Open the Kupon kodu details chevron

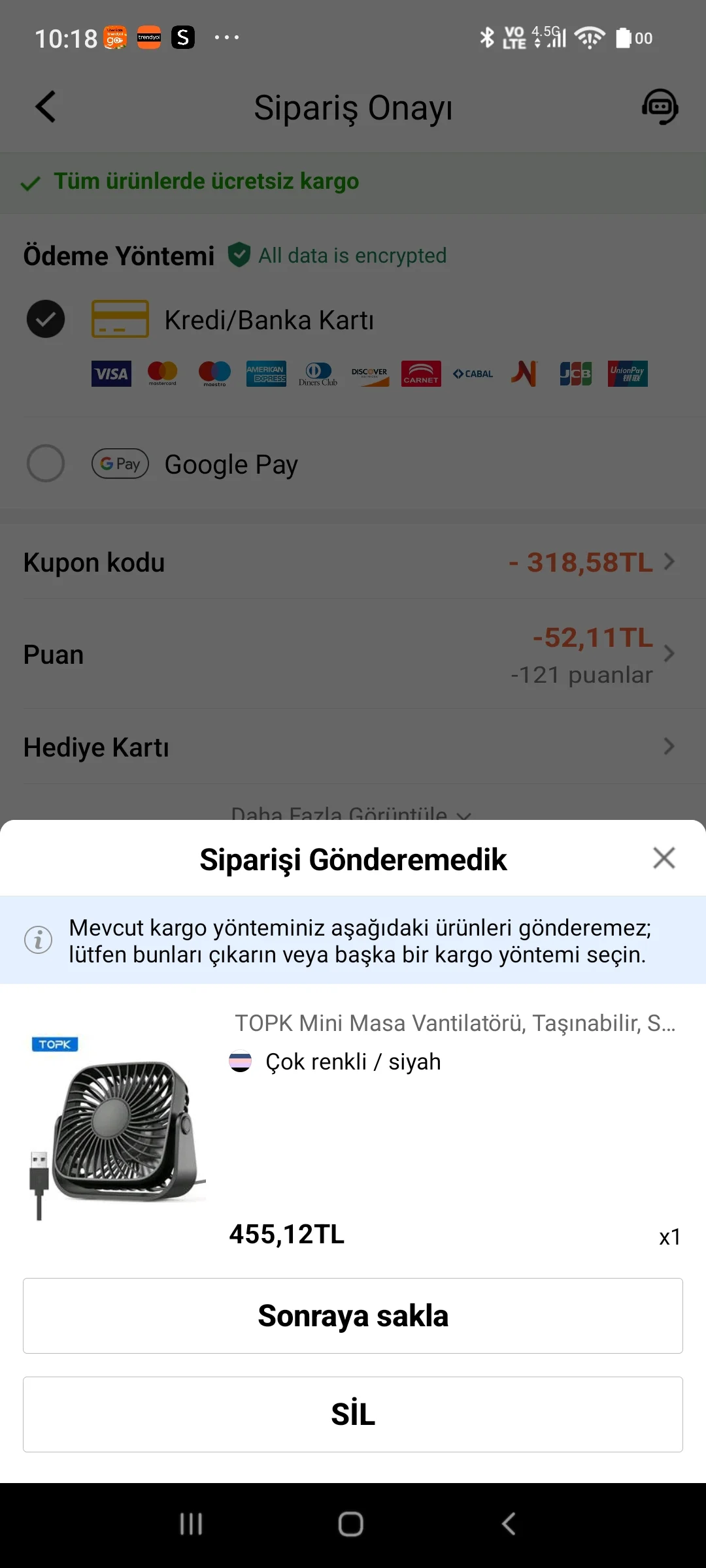(668, 562)
